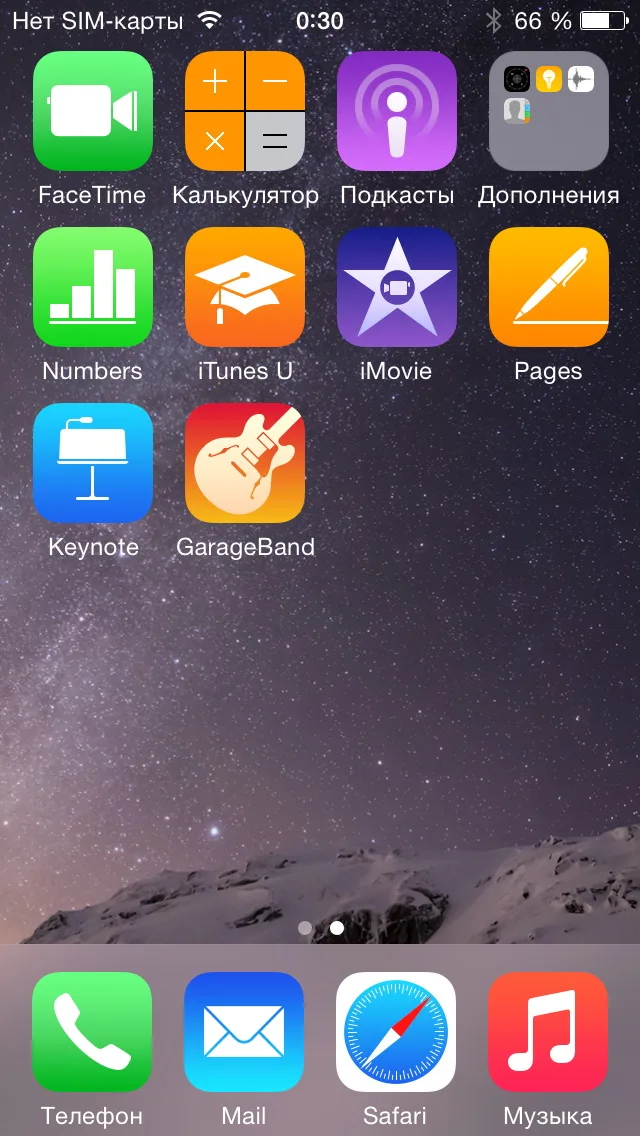Launch Keynote

click(92, 463)
